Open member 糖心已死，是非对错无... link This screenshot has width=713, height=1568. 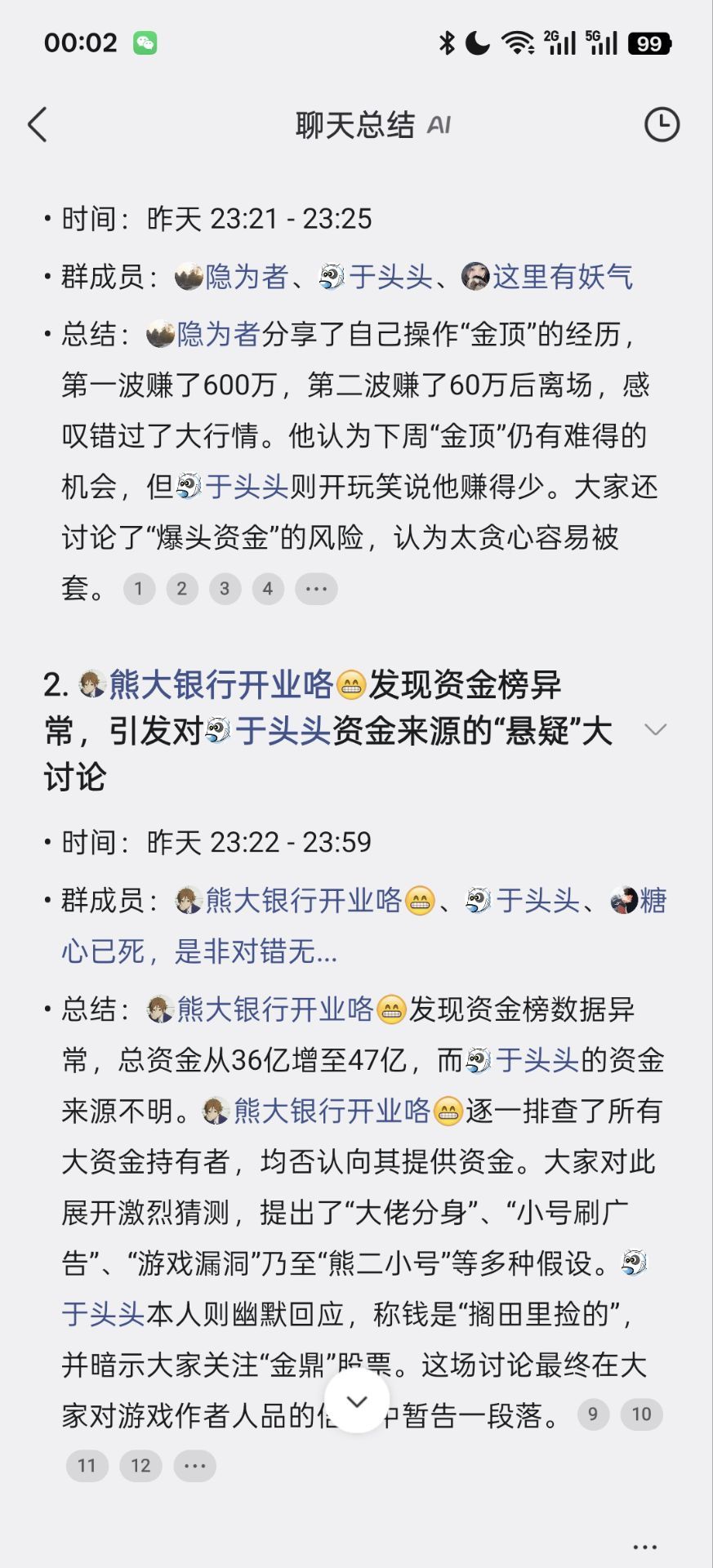pyautogui.click(x=364, y=926)
